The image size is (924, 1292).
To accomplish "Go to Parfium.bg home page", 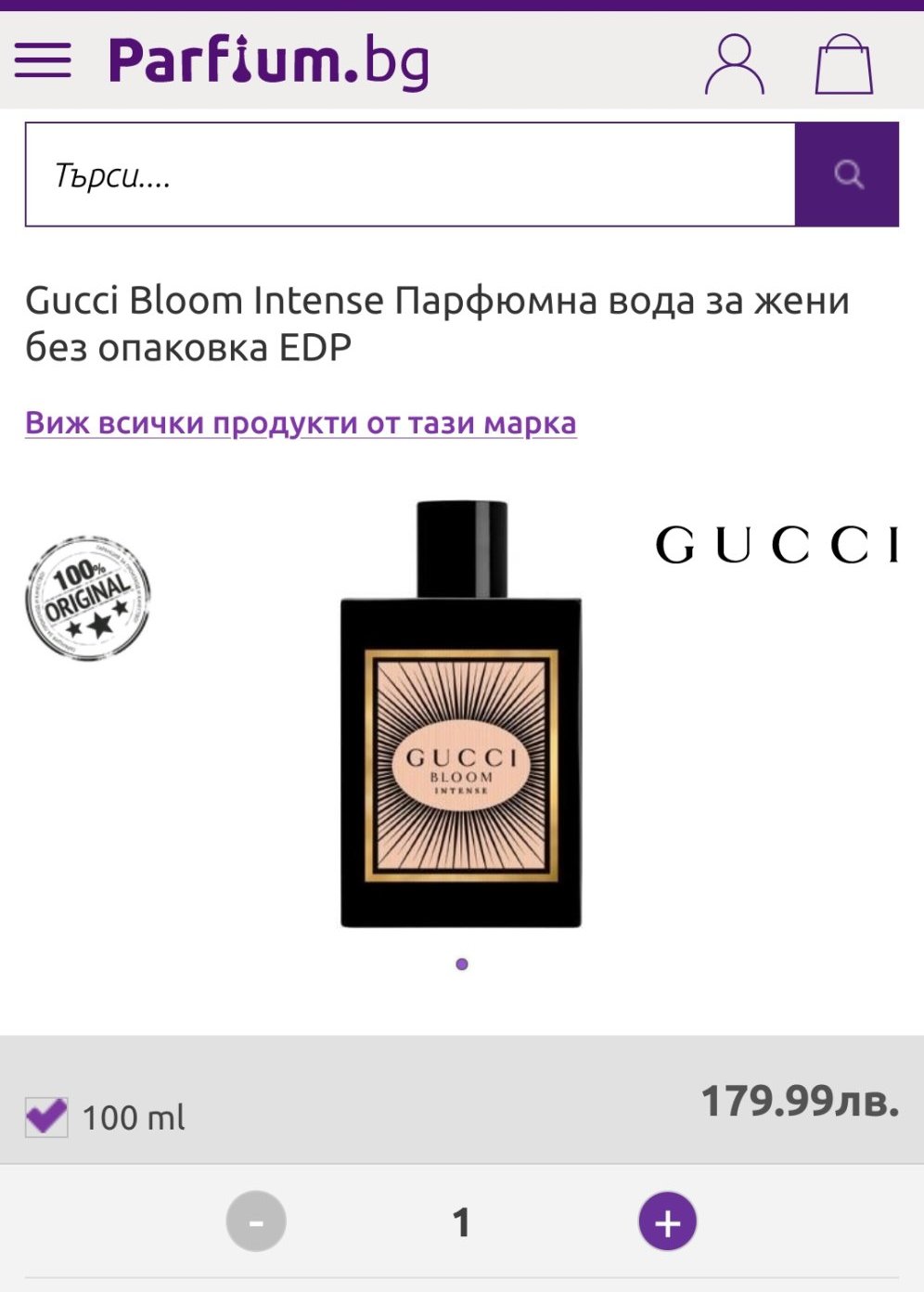I will tap(269, 61).
